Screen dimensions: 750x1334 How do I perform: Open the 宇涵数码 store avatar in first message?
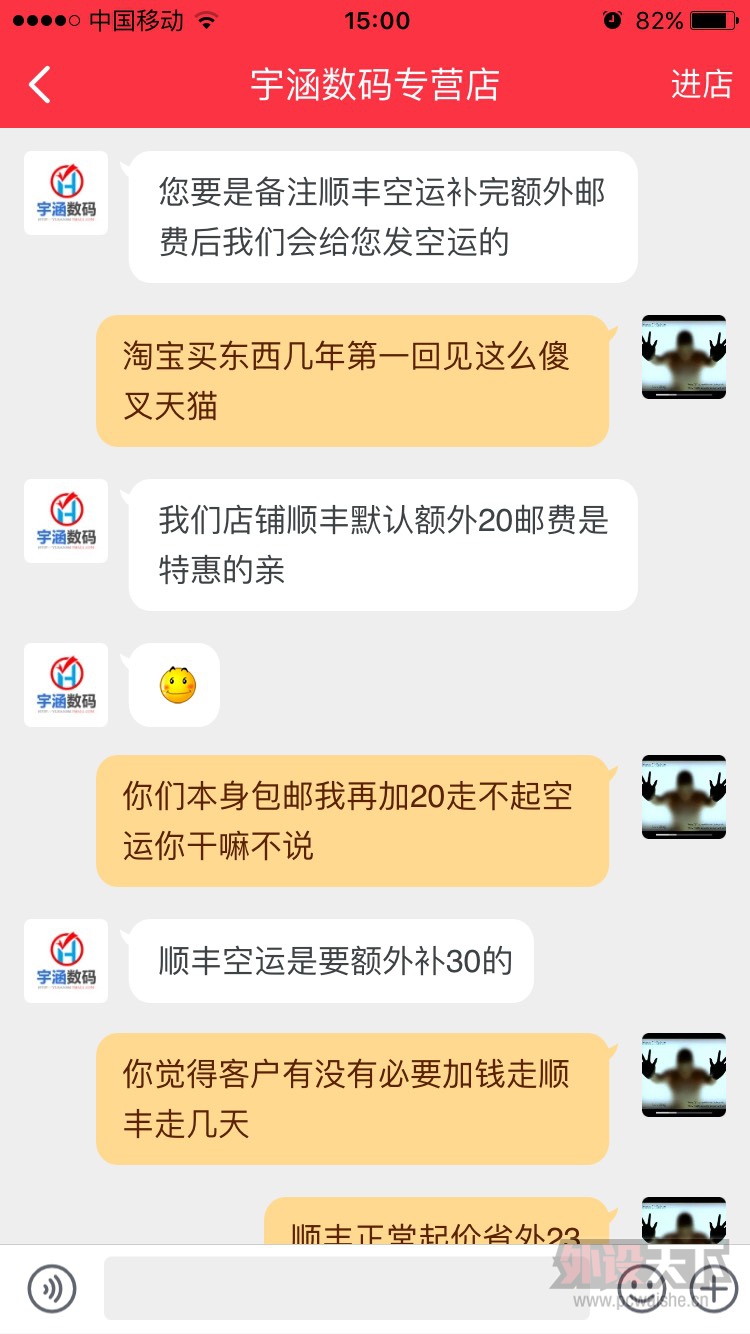pos(65,192)
